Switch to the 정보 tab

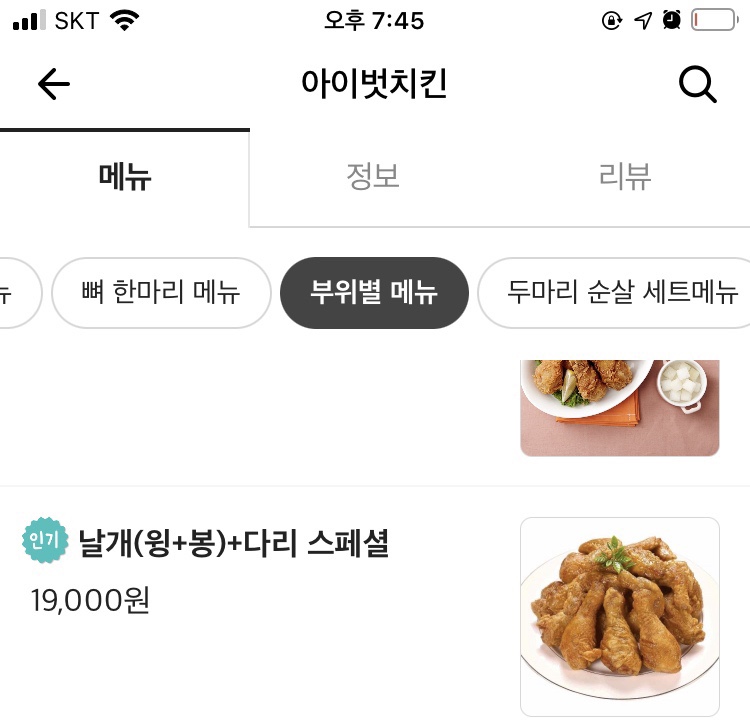373,177
